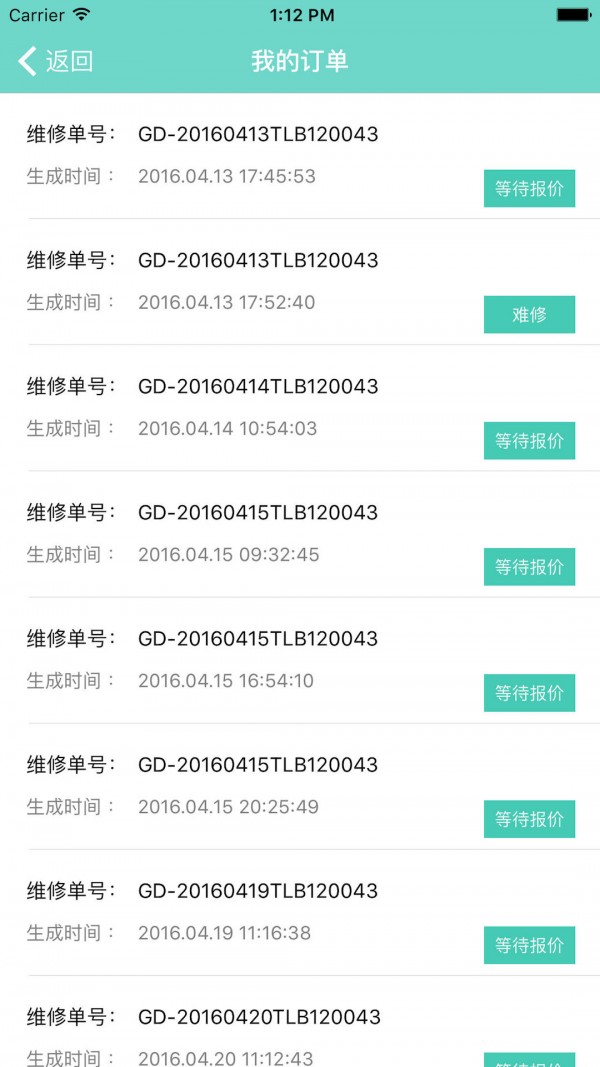Open the order created 2016.04.13 17:52:40
Screen dimensions: 600x1067
click(250, 282)
